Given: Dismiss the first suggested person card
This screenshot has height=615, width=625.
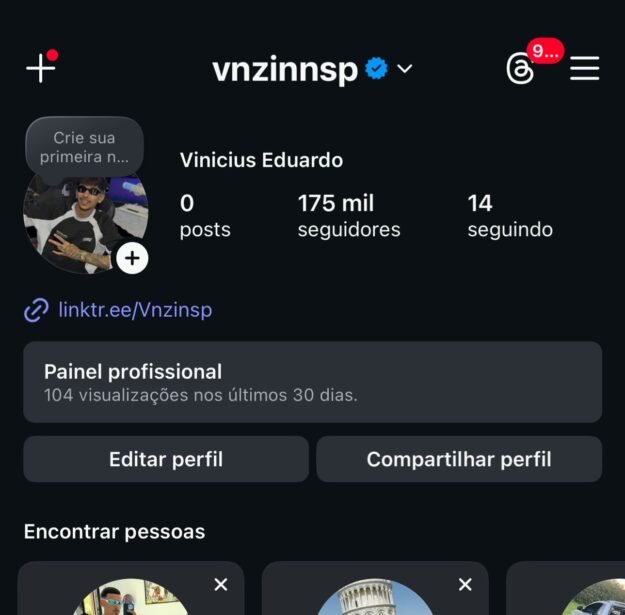Looking at the screenshot, I should click(x=221, y=584).
